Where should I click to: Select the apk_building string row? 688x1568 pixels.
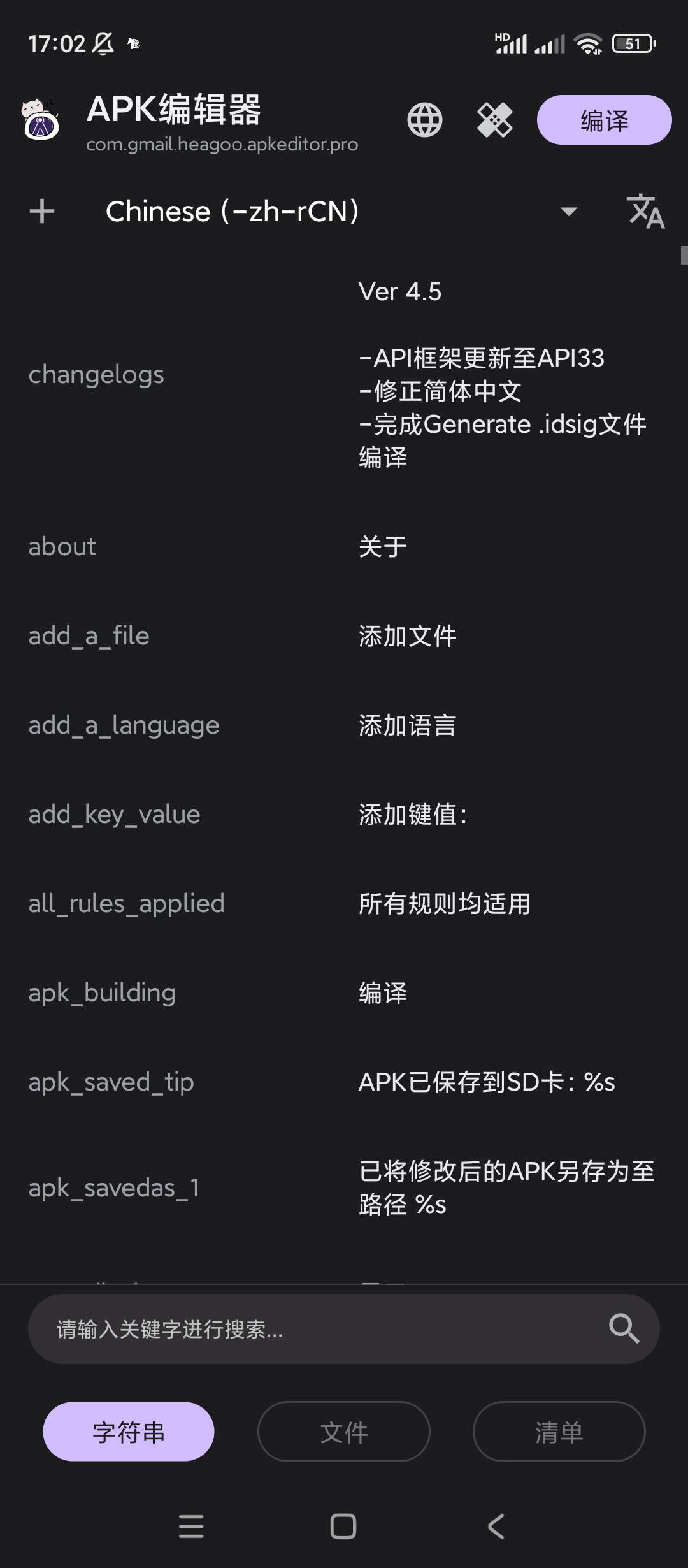point(344,993)
